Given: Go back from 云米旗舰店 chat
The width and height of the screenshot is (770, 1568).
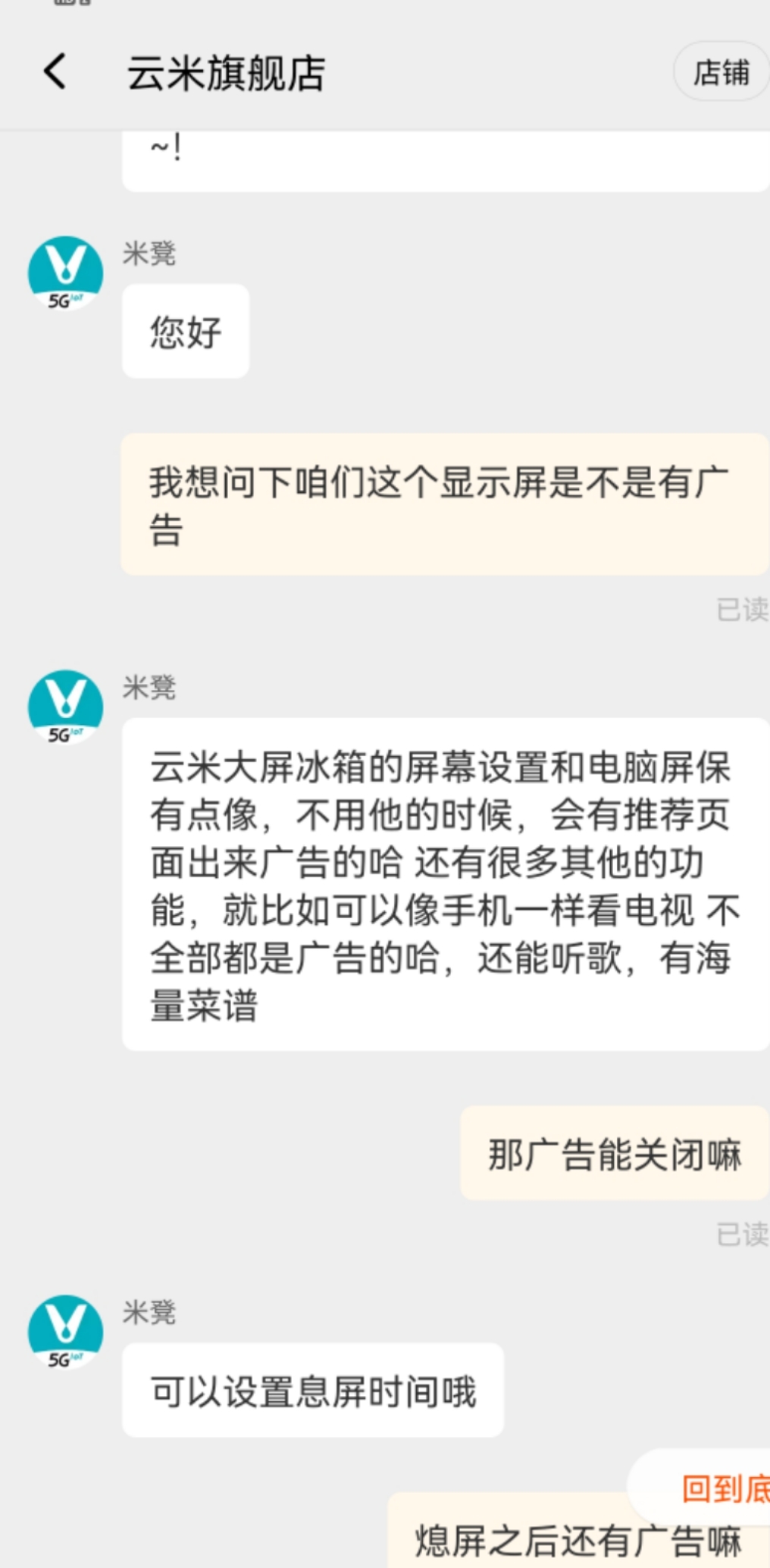Looking at the screenshot, I should click(55, 73).
